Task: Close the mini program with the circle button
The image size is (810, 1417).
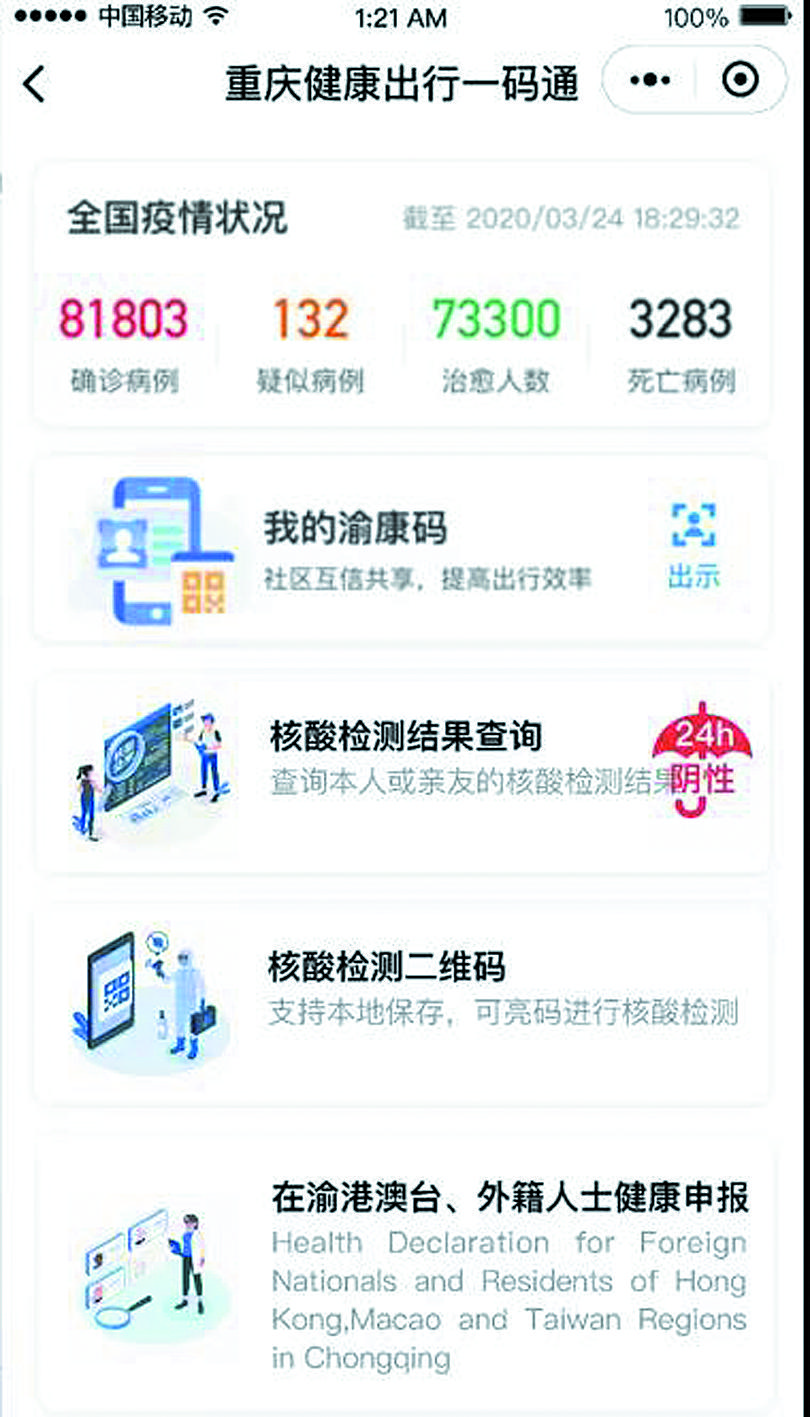Action: (x=740, y=81)
